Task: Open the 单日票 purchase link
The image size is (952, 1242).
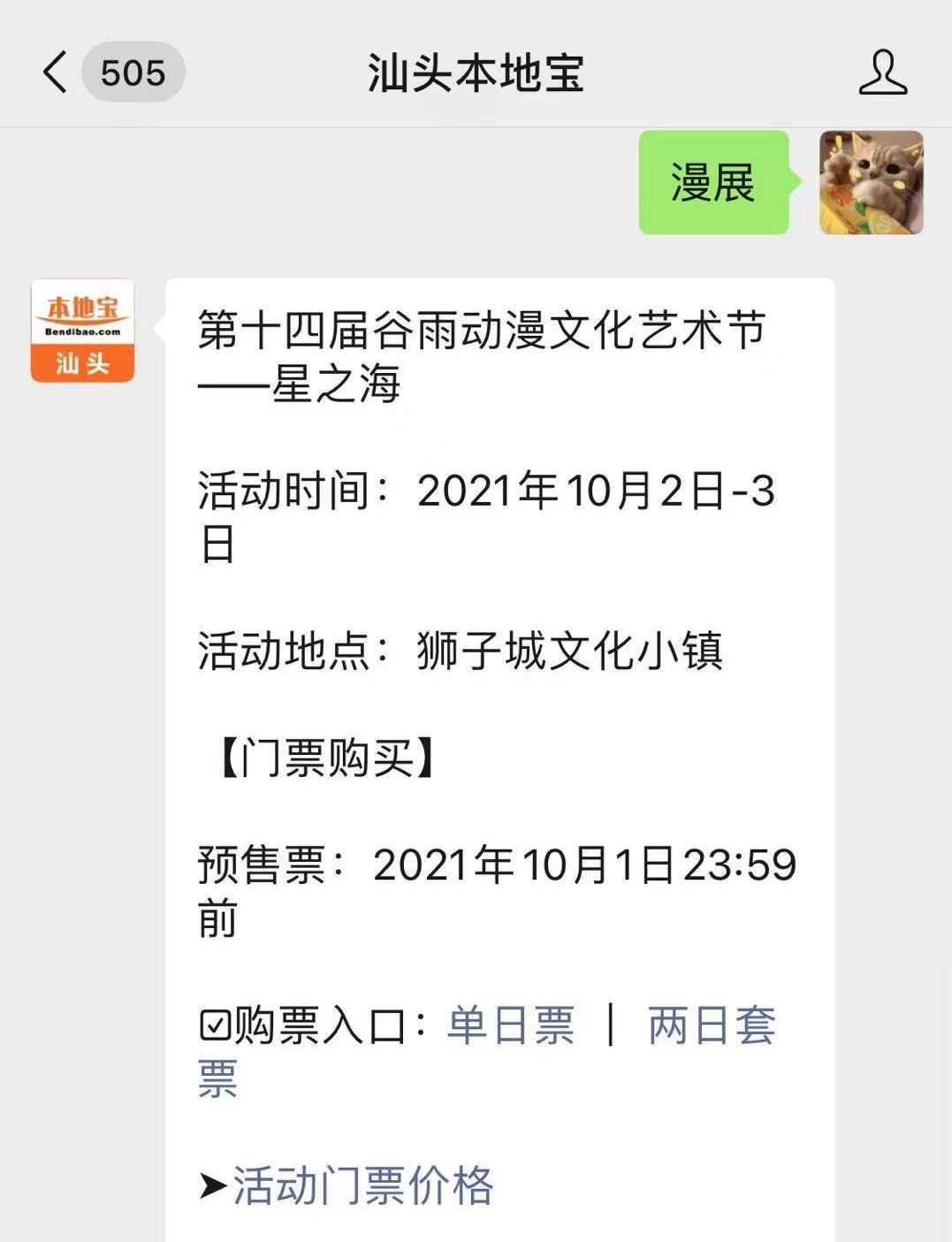Action: pyautogui.click(x=511, y=1025)
